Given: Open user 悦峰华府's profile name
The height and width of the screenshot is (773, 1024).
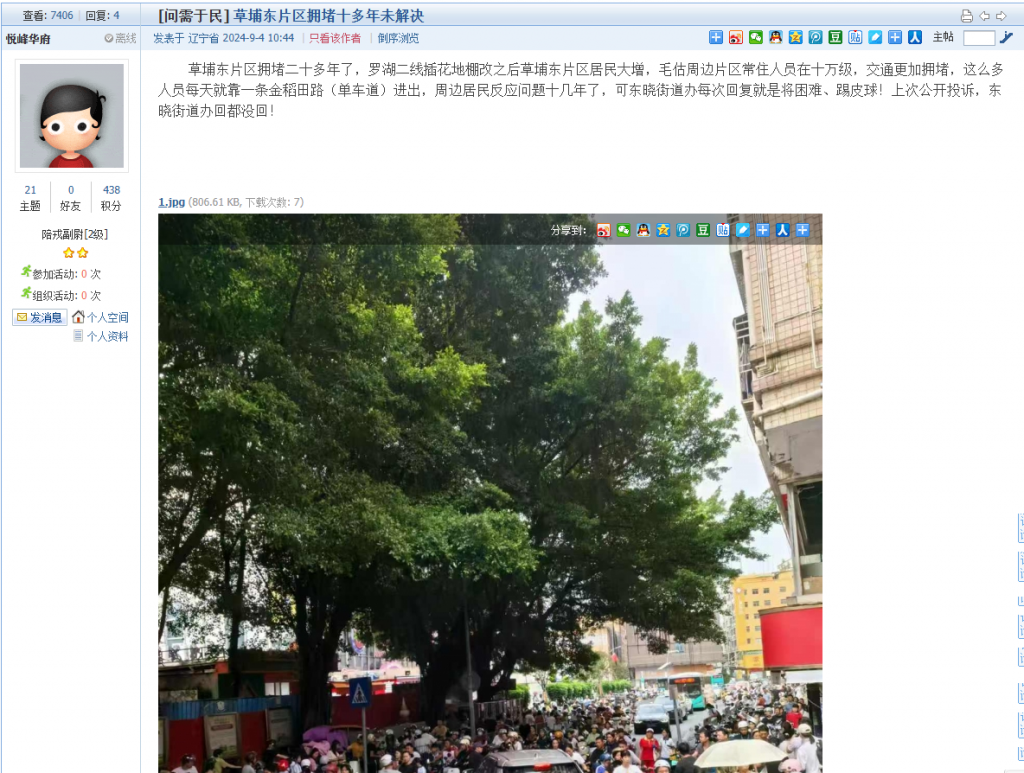Looking at the screenshot, I should pos(28,38).
